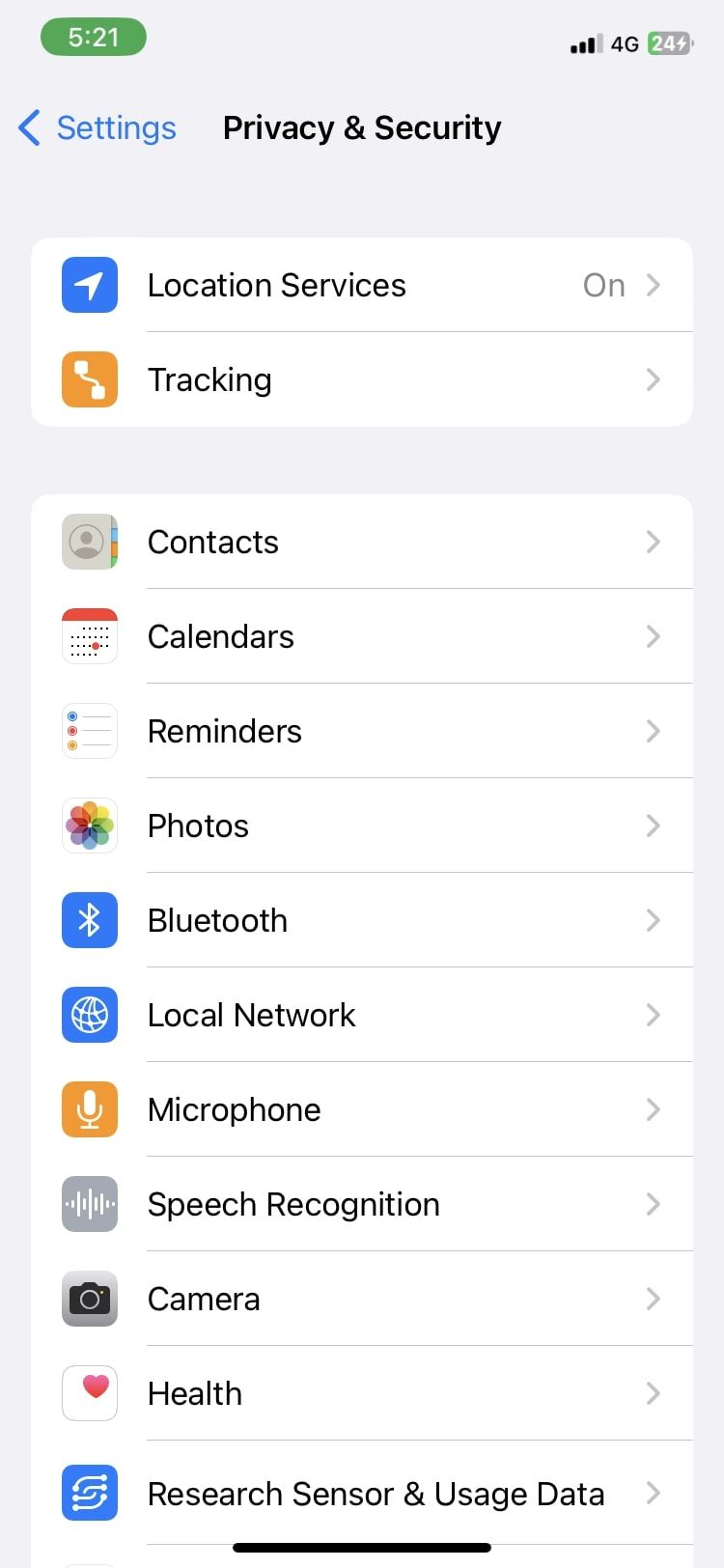Tap the battery indicator showing 24%
The height and width of the screenshot is (1568, 724).
pos(667,43)
